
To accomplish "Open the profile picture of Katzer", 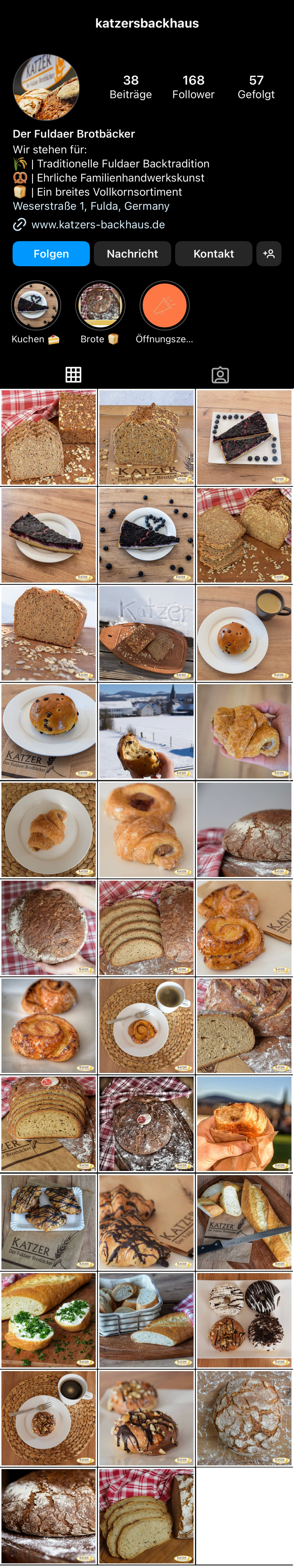I will [46, 87].
